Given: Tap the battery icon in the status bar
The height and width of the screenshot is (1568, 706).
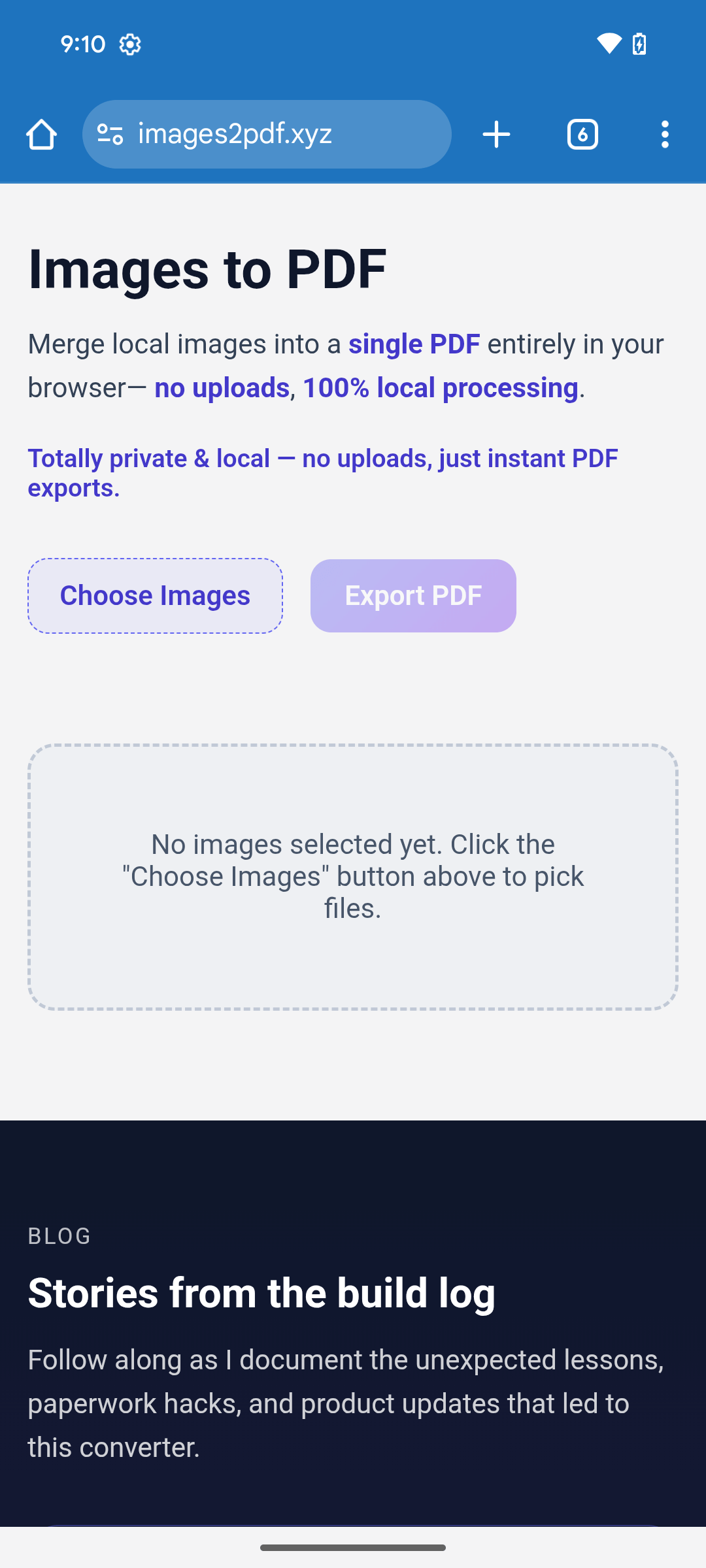Looking at the screenshot, I should pyautogui.click(x=639, y=44).
